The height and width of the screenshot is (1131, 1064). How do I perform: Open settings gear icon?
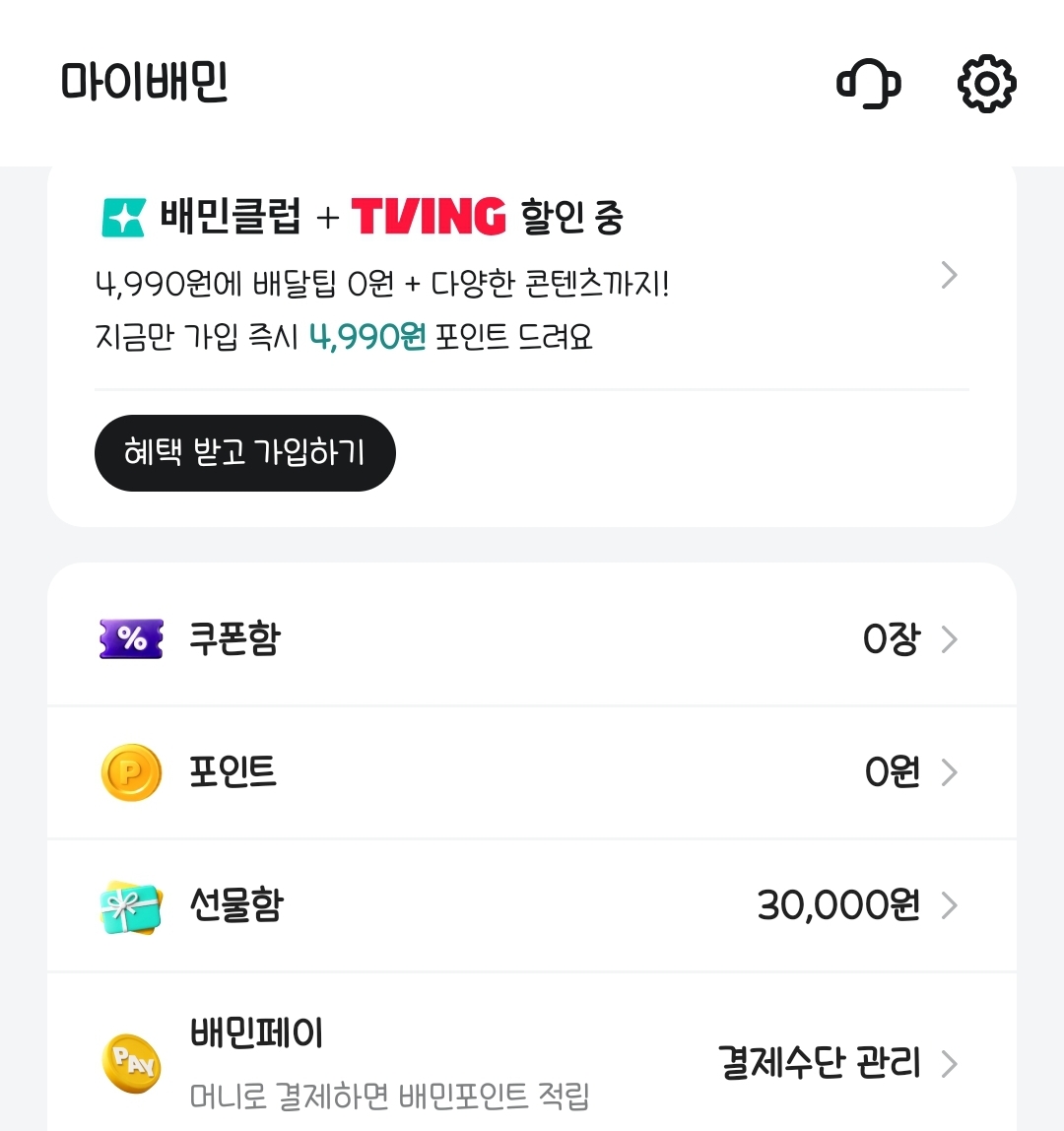pyautogui.click(x=986, y=84)
